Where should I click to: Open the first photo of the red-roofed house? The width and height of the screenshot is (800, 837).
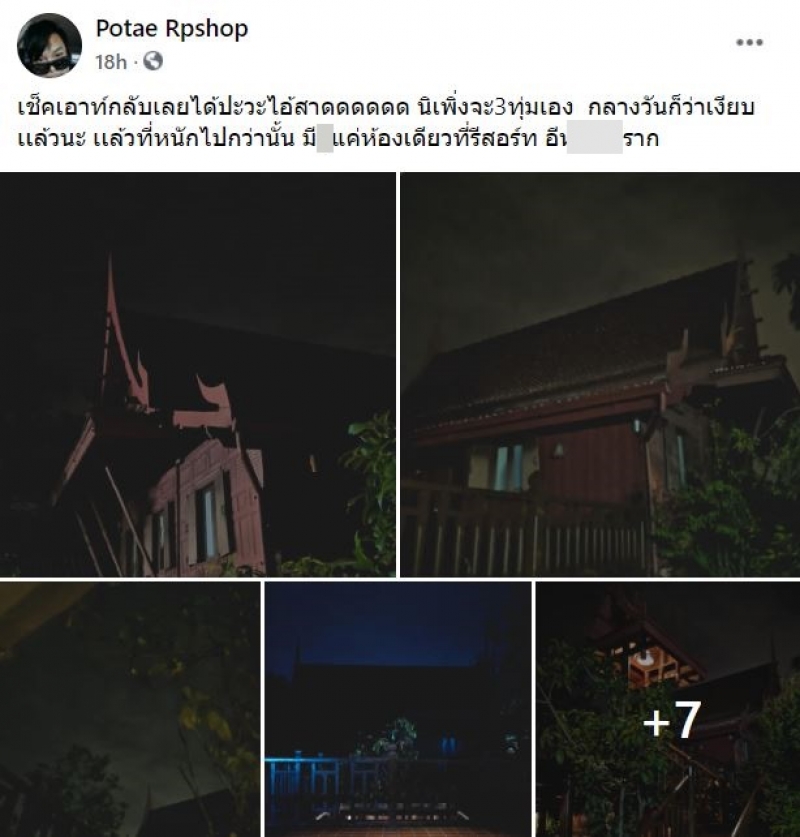(x=198, y=374)
